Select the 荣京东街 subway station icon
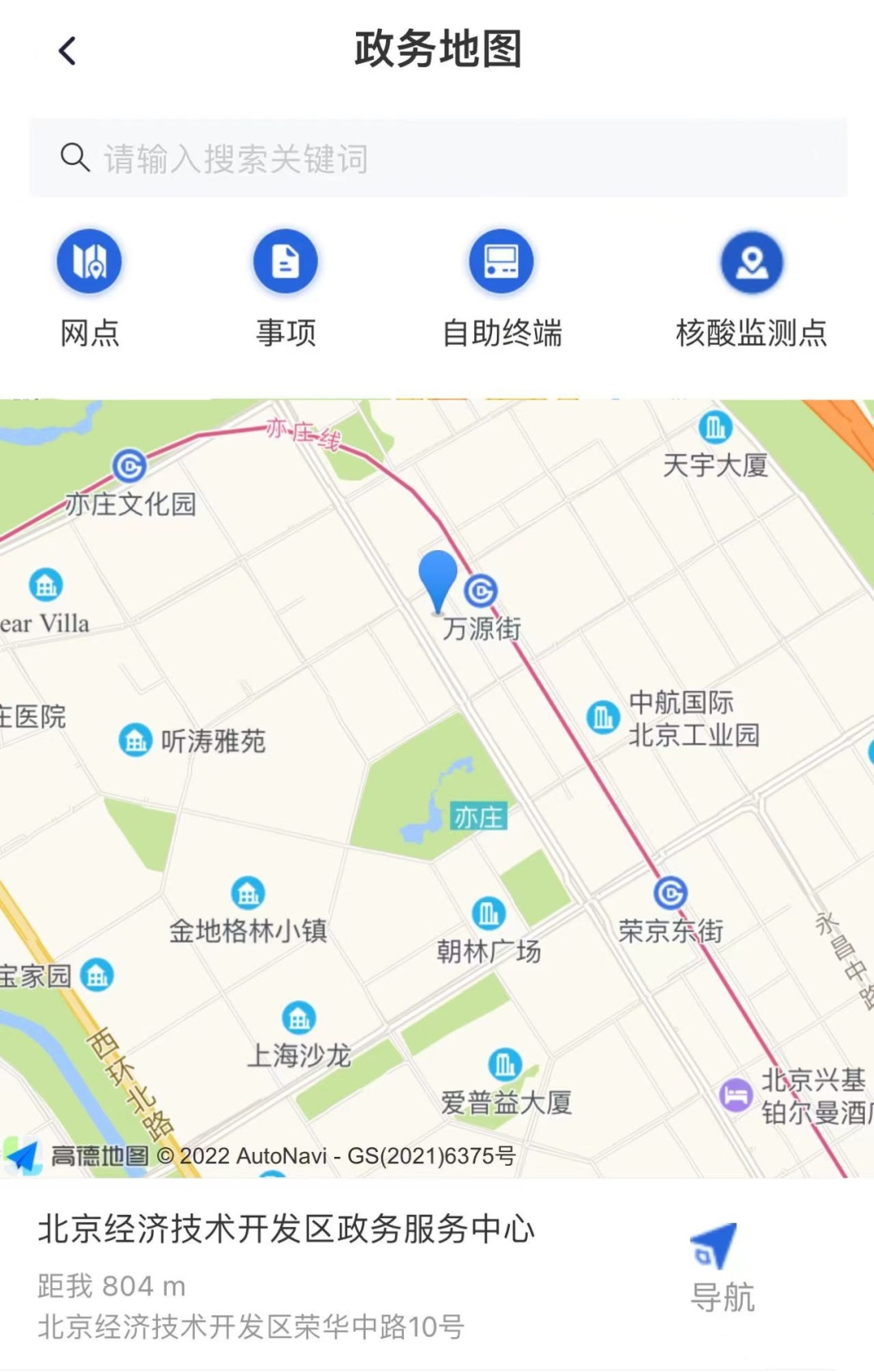The width and height of the screenshot is (874, 1372). point(671,892)
